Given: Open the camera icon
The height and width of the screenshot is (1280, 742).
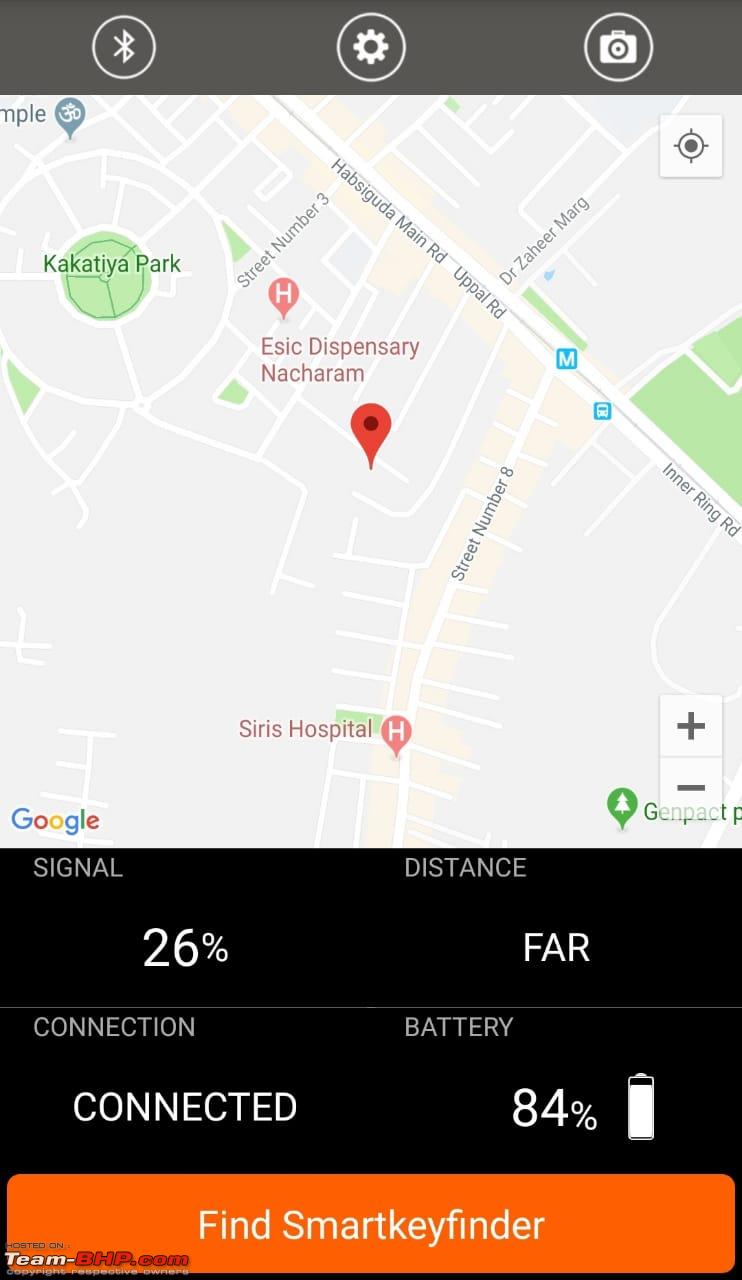Looking at the screenshot, I should 618,46.
